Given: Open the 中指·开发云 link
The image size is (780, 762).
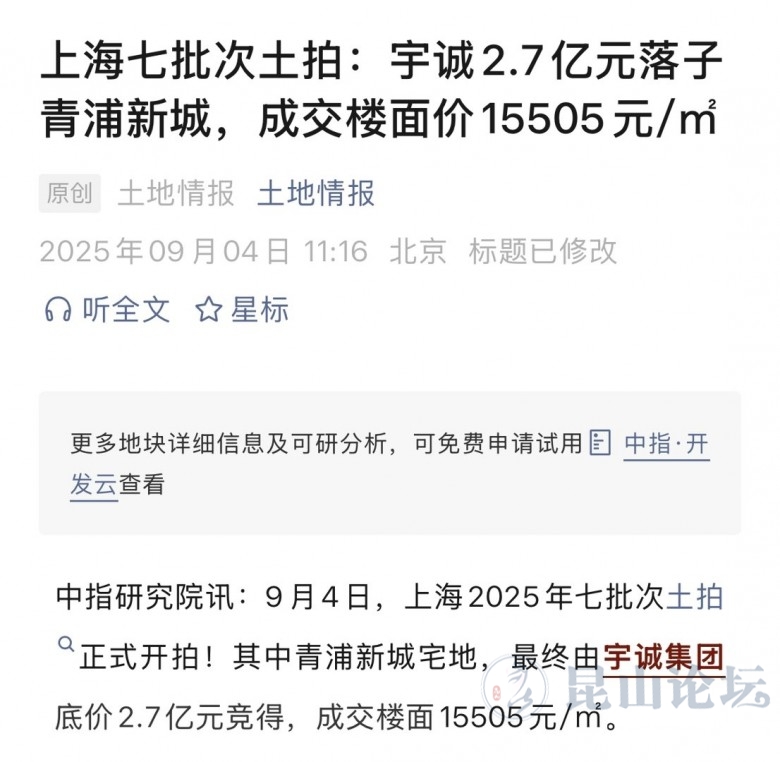Looking at the screenshot, I should pyautogui.click(x=665, y=443).
